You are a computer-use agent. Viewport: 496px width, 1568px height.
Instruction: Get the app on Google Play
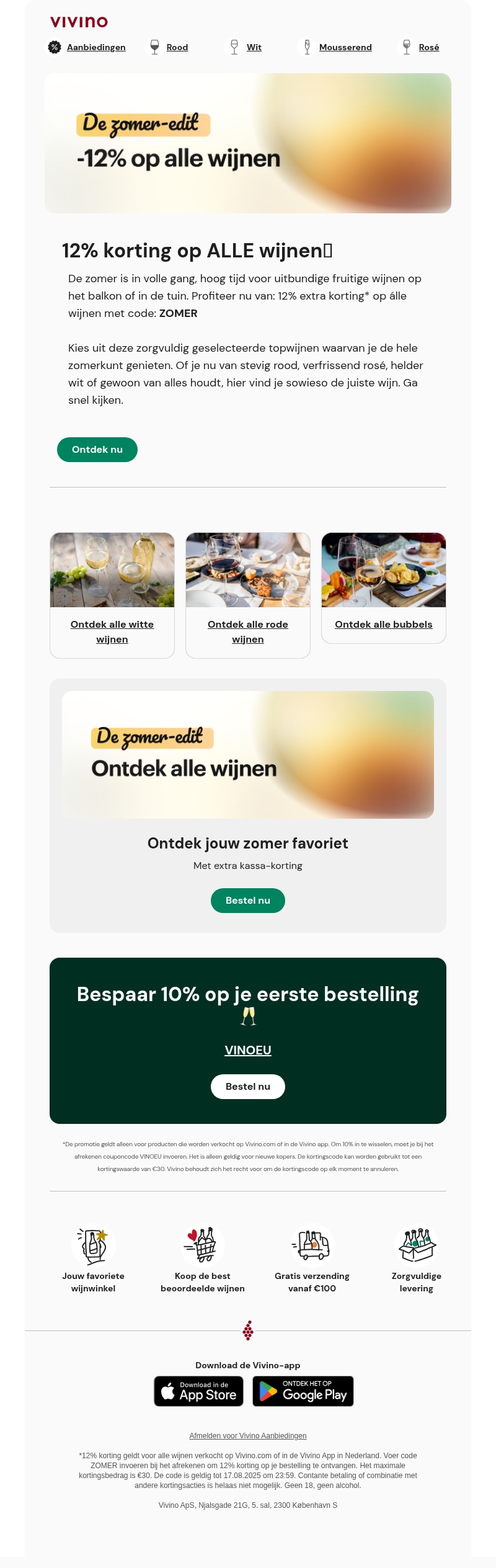coord(303,1391)
